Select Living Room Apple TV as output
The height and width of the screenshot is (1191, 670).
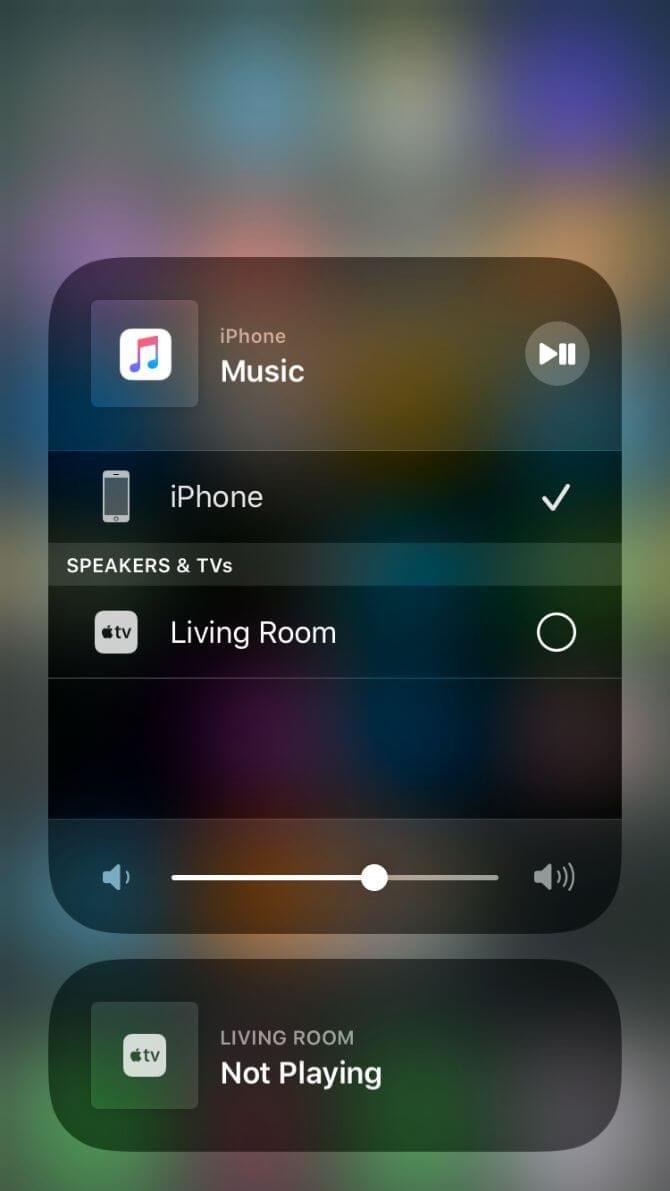334,632
